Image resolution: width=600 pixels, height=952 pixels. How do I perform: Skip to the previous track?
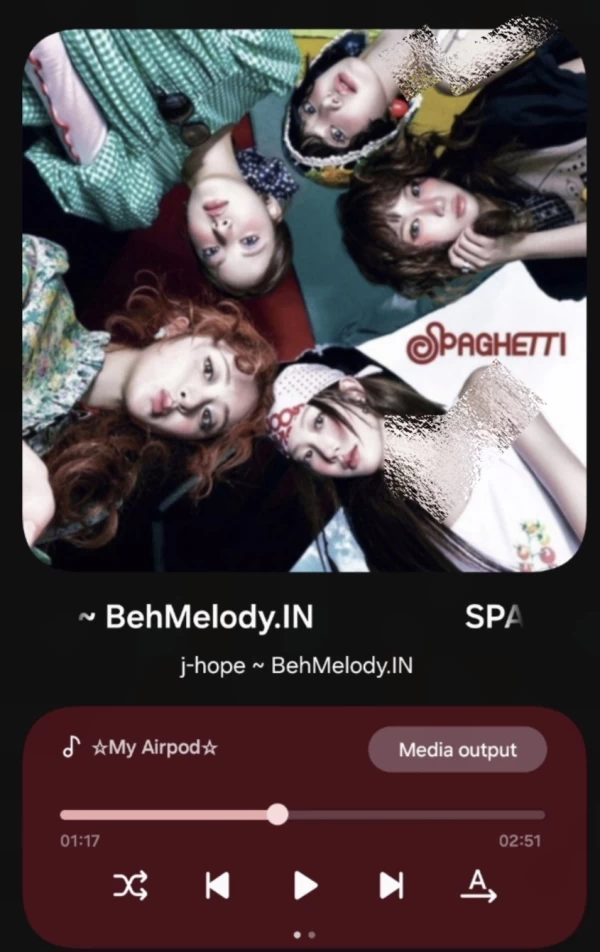(x=217, y=885)
